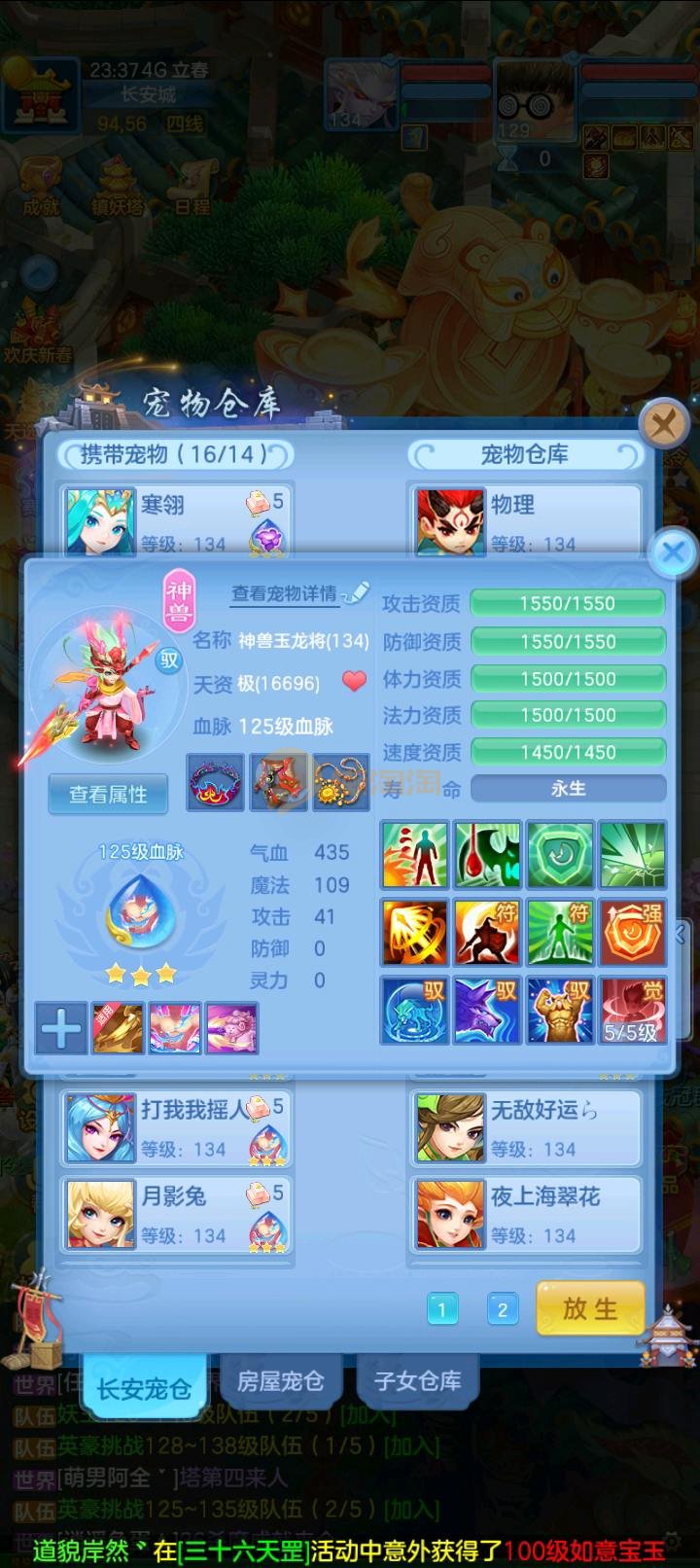Tap the 放生 button
This screenshot has width=700, height=1568.
tap(590, 1308)
